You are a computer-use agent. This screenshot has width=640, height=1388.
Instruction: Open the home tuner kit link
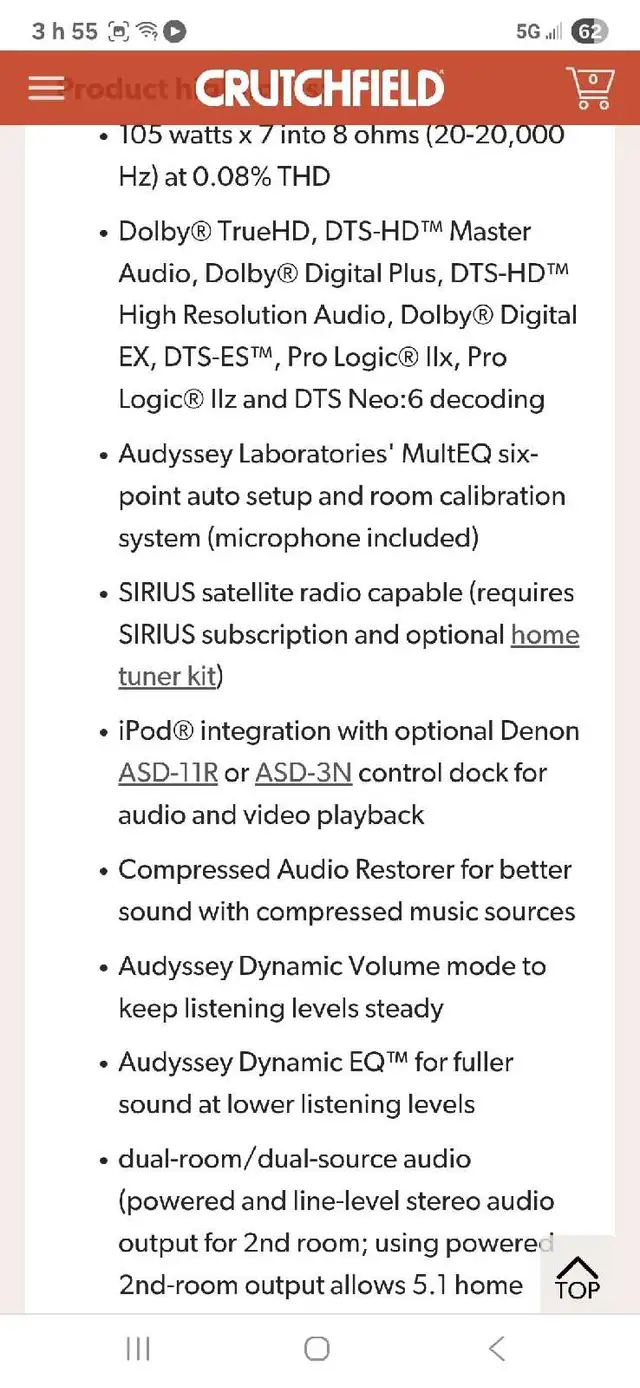[349, 655]
